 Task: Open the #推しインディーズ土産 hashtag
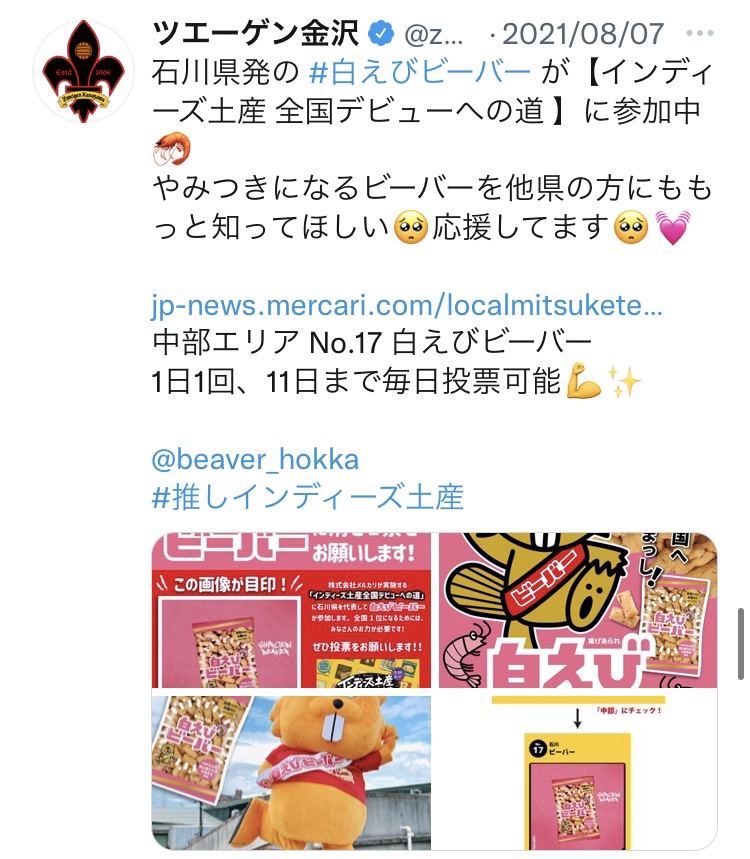[307, 497]
